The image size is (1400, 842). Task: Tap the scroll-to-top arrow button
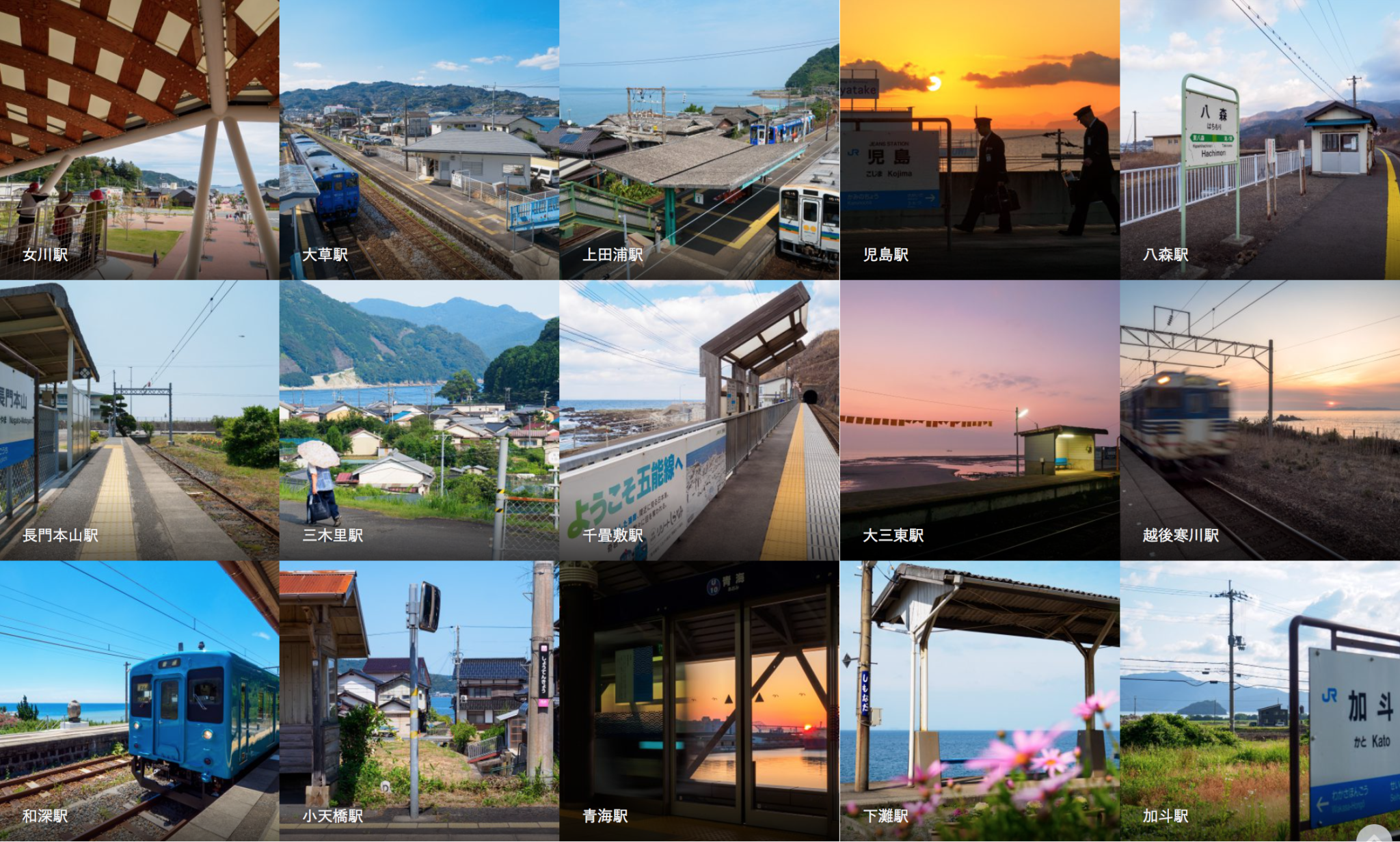pyautogui.click(x=1373, y=835)
